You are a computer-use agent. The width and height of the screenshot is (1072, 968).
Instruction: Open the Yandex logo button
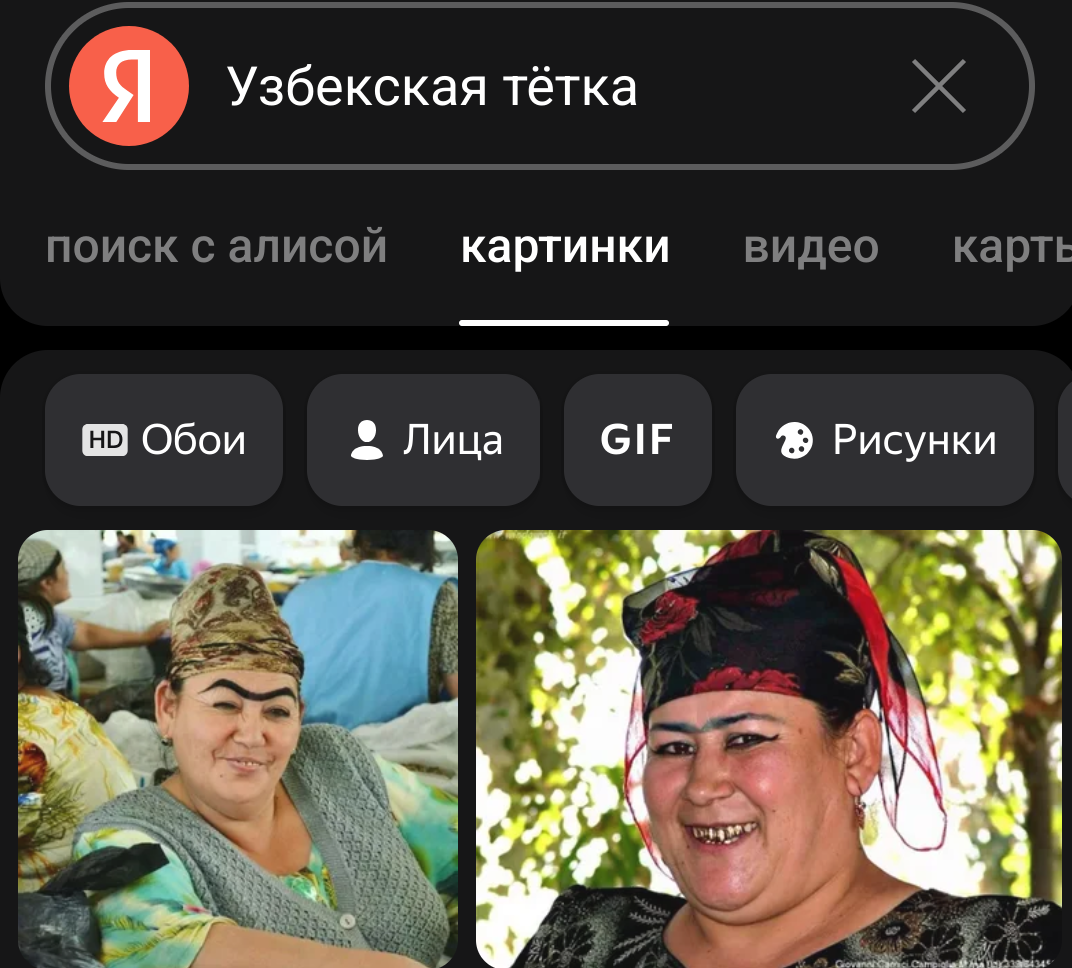coord(129,87)
